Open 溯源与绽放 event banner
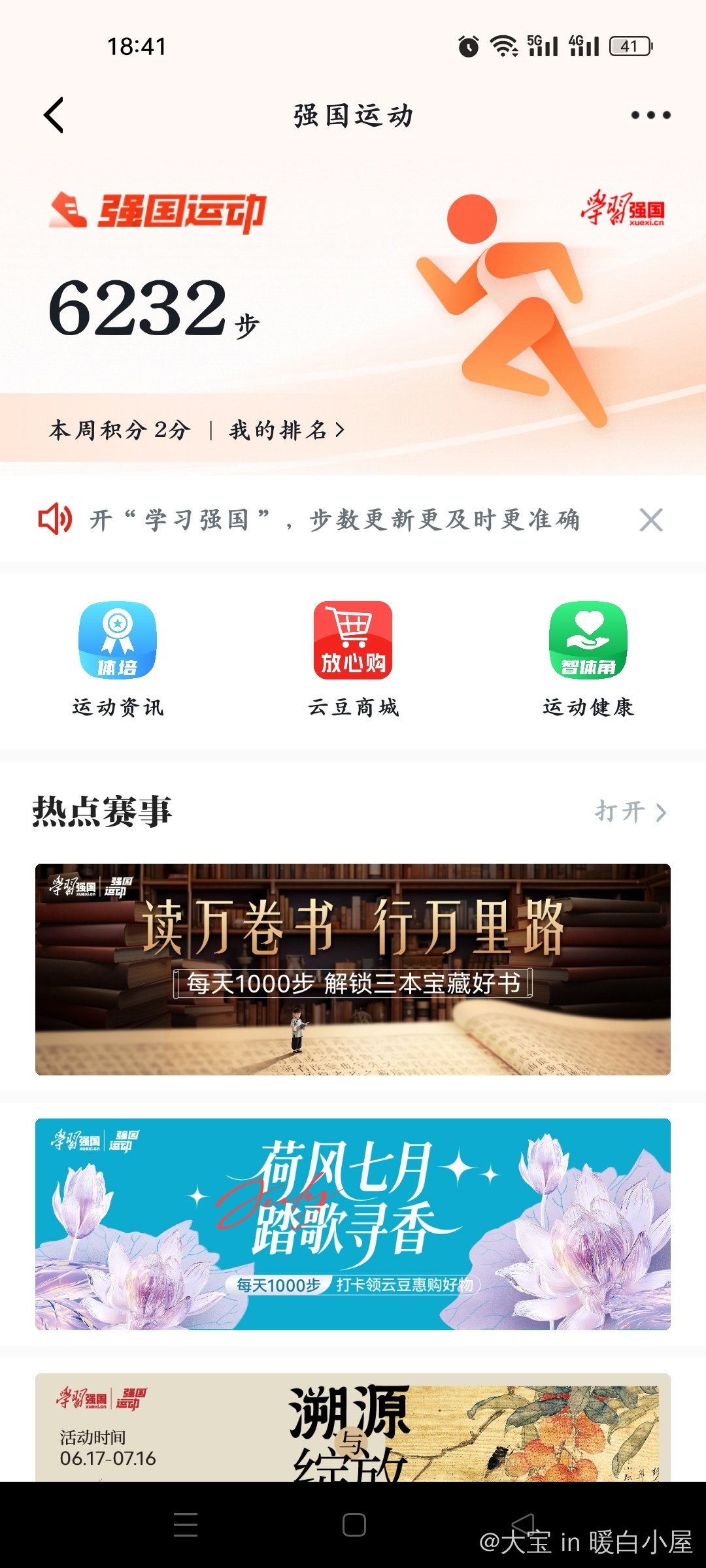The height and width of the screenshot is (1568, 706). pyautogui.click(x=353, y=1428)
